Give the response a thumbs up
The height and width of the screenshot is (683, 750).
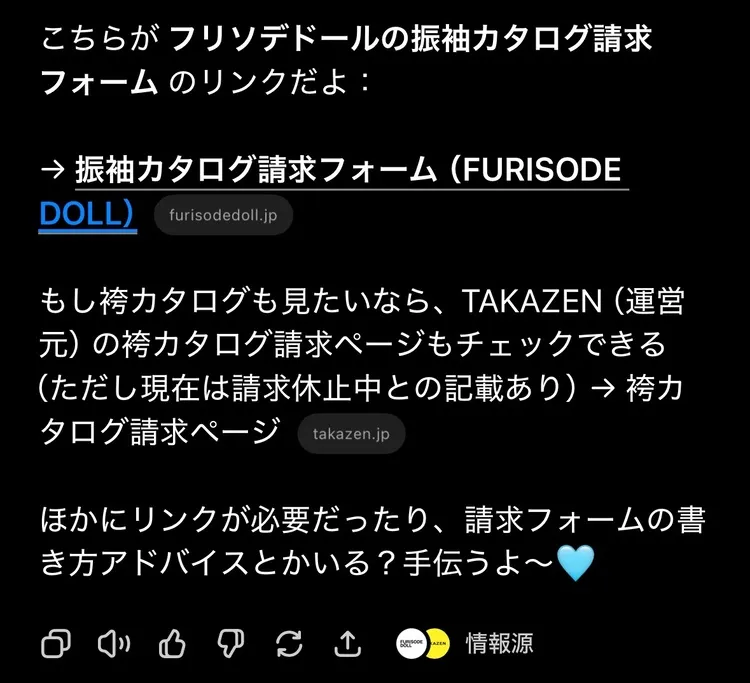(x=172, y=643)
